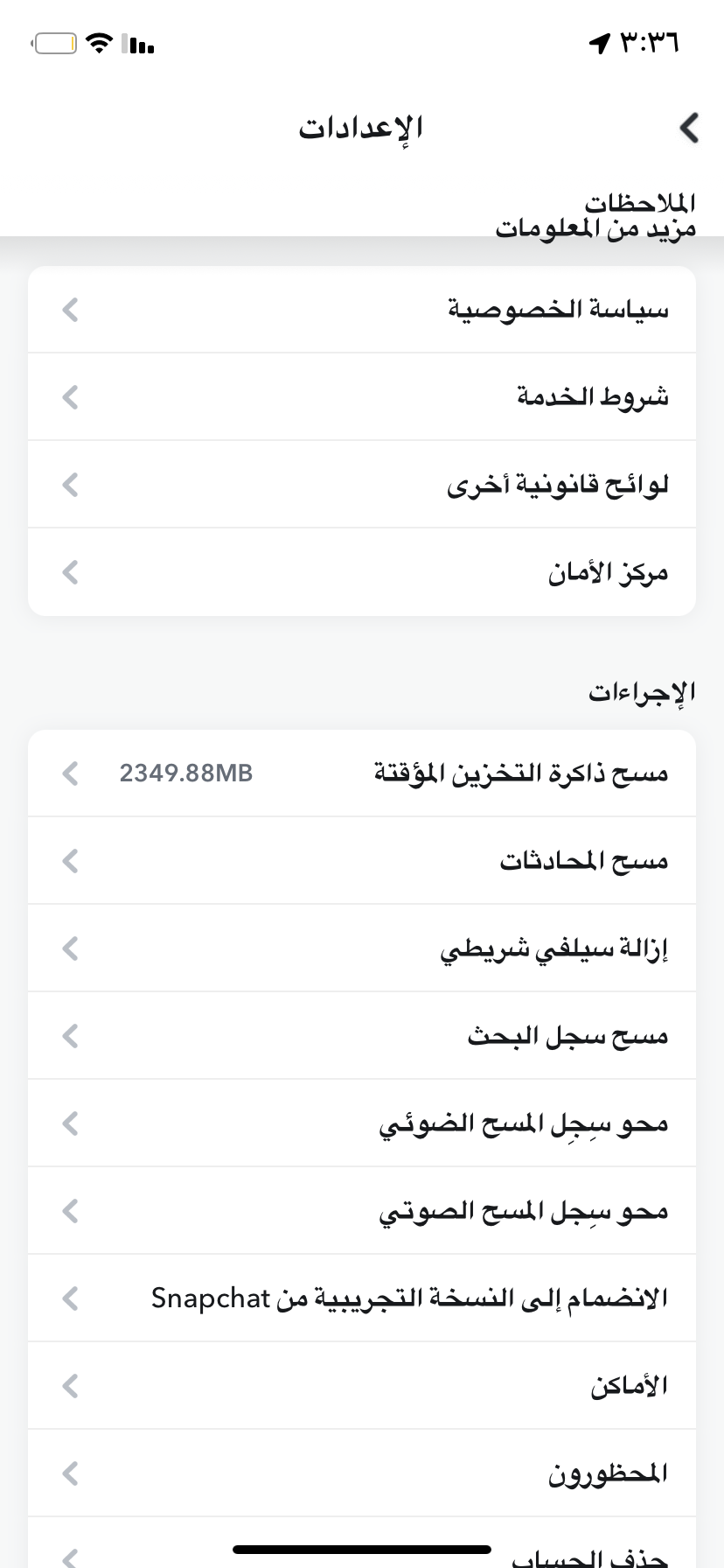Open محو سجل المسح الضوئي
This screenshot has height=1568, width=724.
362,1123
